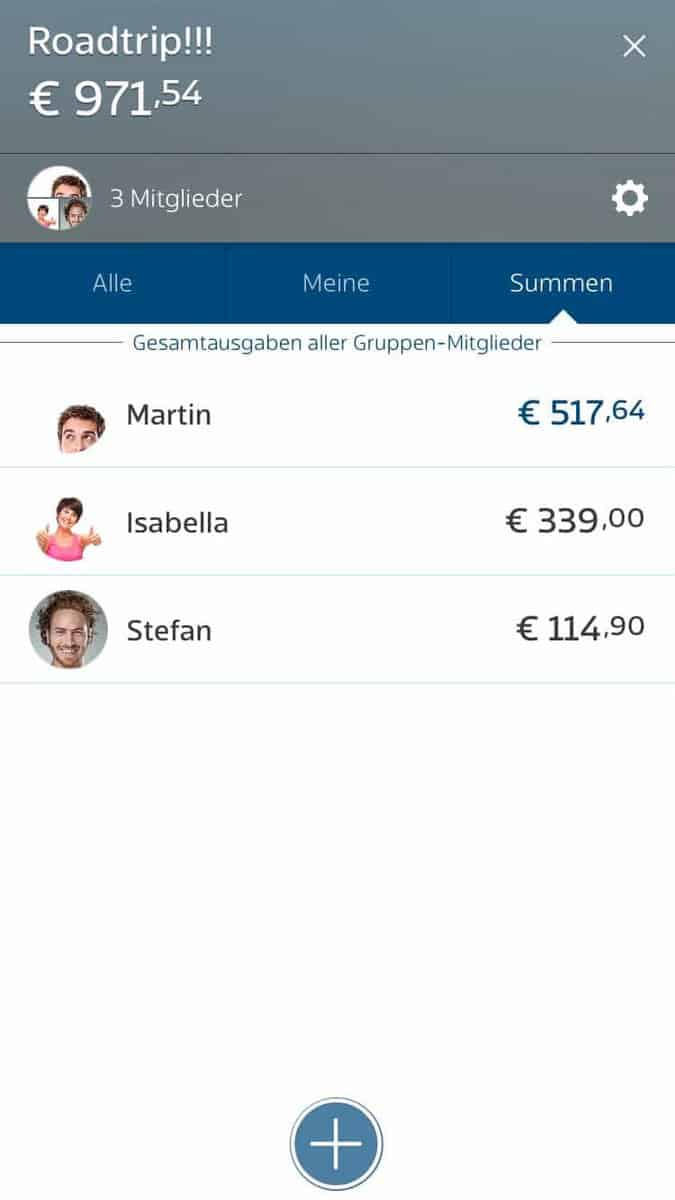Select the Summen tab
The height and width of the screenshot is (1200, 675).
tap(561, 283)
